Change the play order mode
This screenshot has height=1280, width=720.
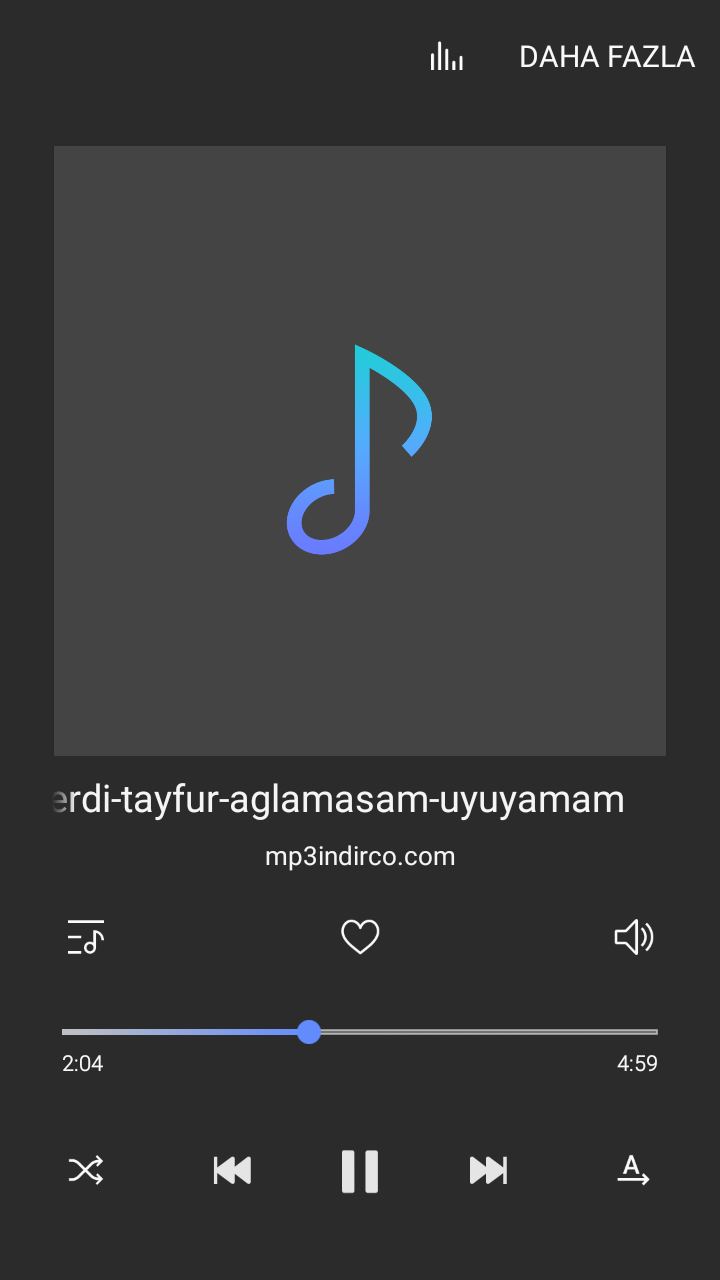633,1170
